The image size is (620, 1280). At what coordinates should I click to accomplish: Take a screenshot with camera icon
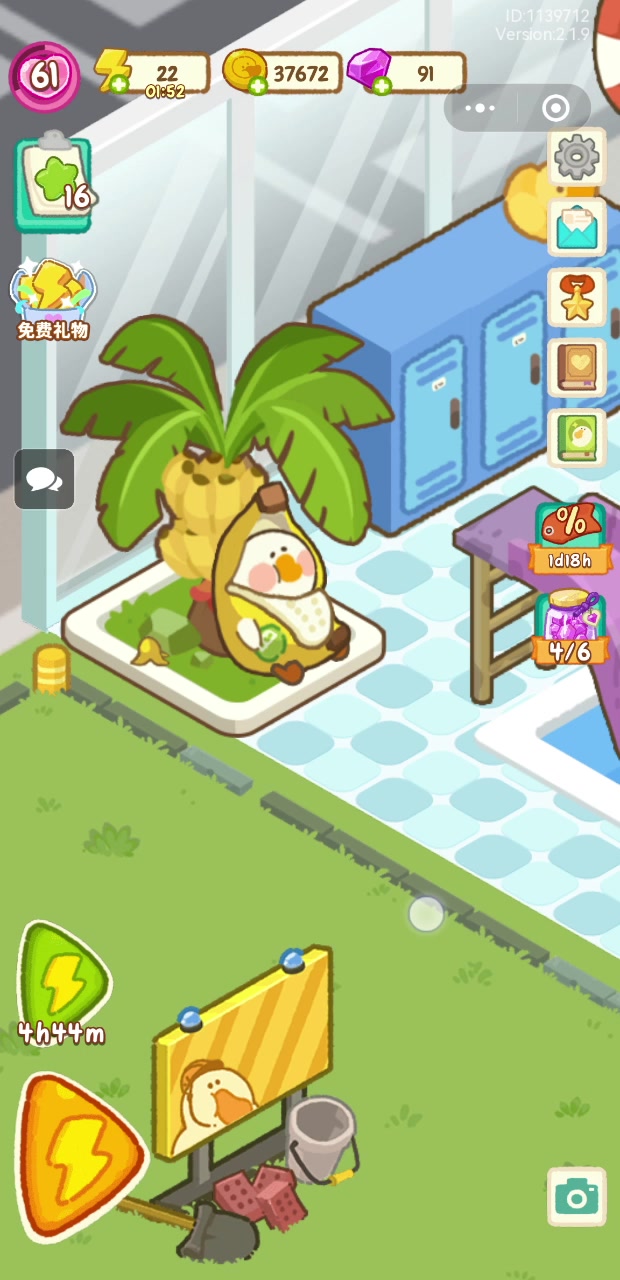point(577,1196)
